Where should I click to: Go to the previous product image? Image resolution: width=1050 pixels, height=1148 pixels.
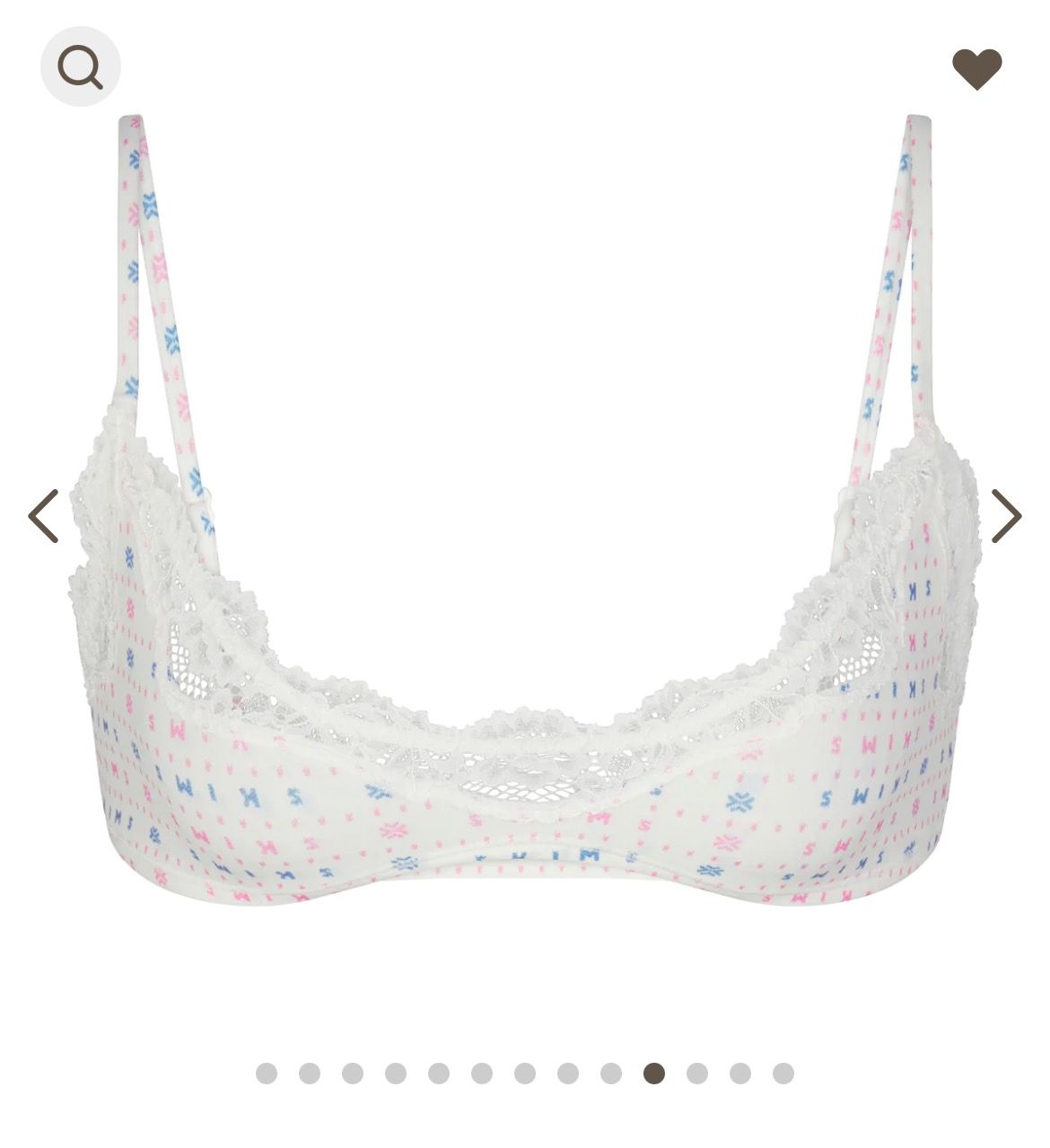coord(43,516)
